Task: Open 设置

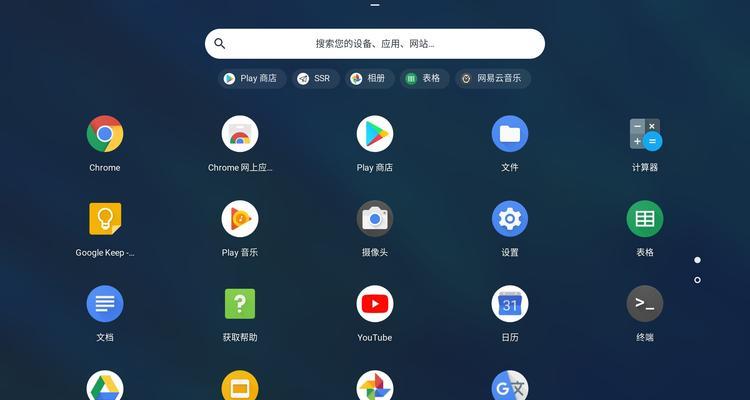Action: (510, 219)
